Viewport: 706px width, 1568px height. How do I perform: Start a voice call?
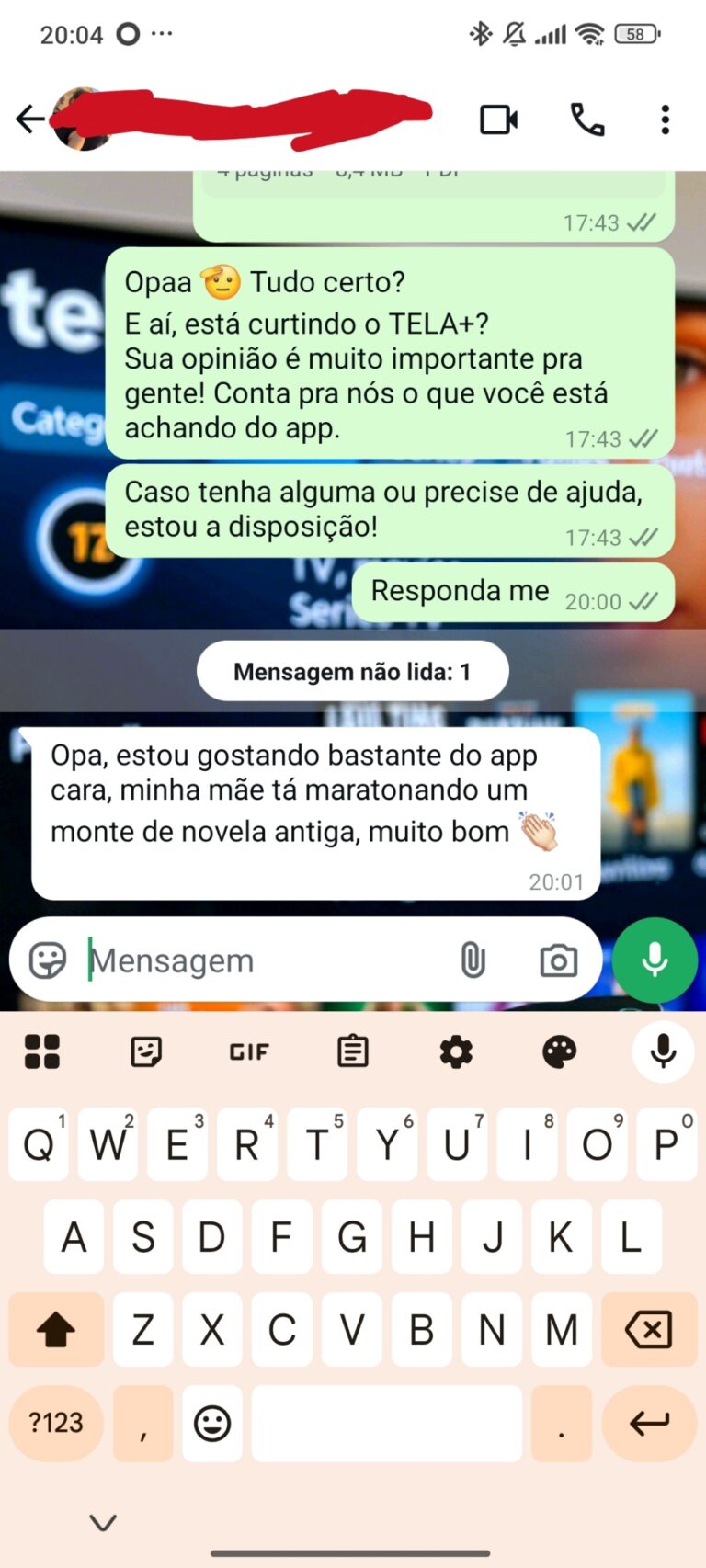click(x=587, y=119)
